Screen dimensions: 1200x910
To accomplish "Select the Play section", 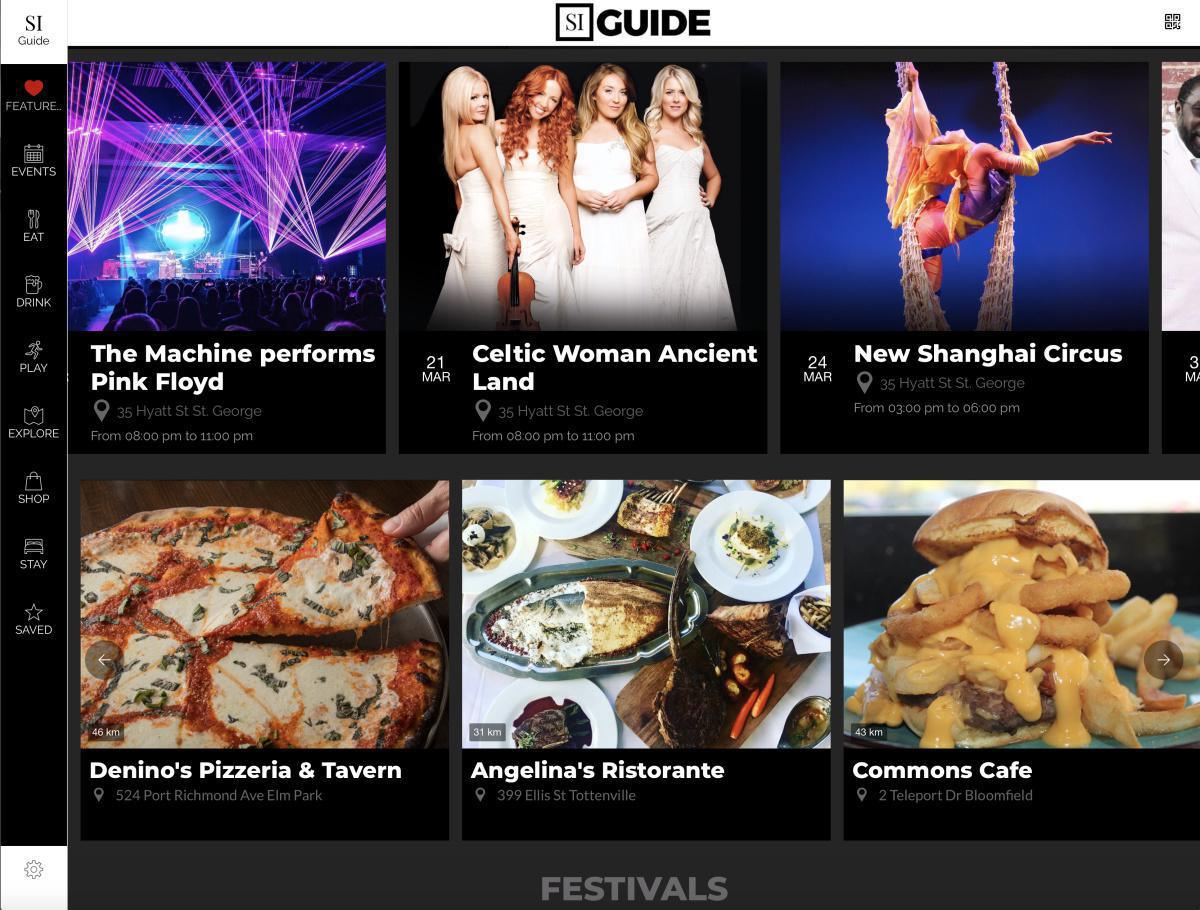I will tap(33, 357).
